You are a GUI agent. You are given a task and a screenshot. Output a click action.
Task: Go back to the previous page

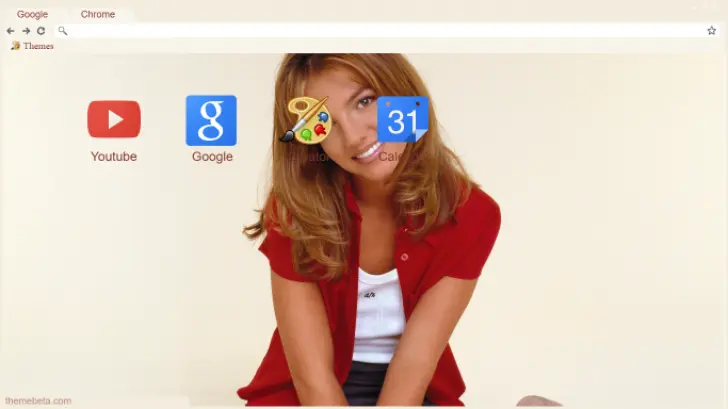point(10,31)
